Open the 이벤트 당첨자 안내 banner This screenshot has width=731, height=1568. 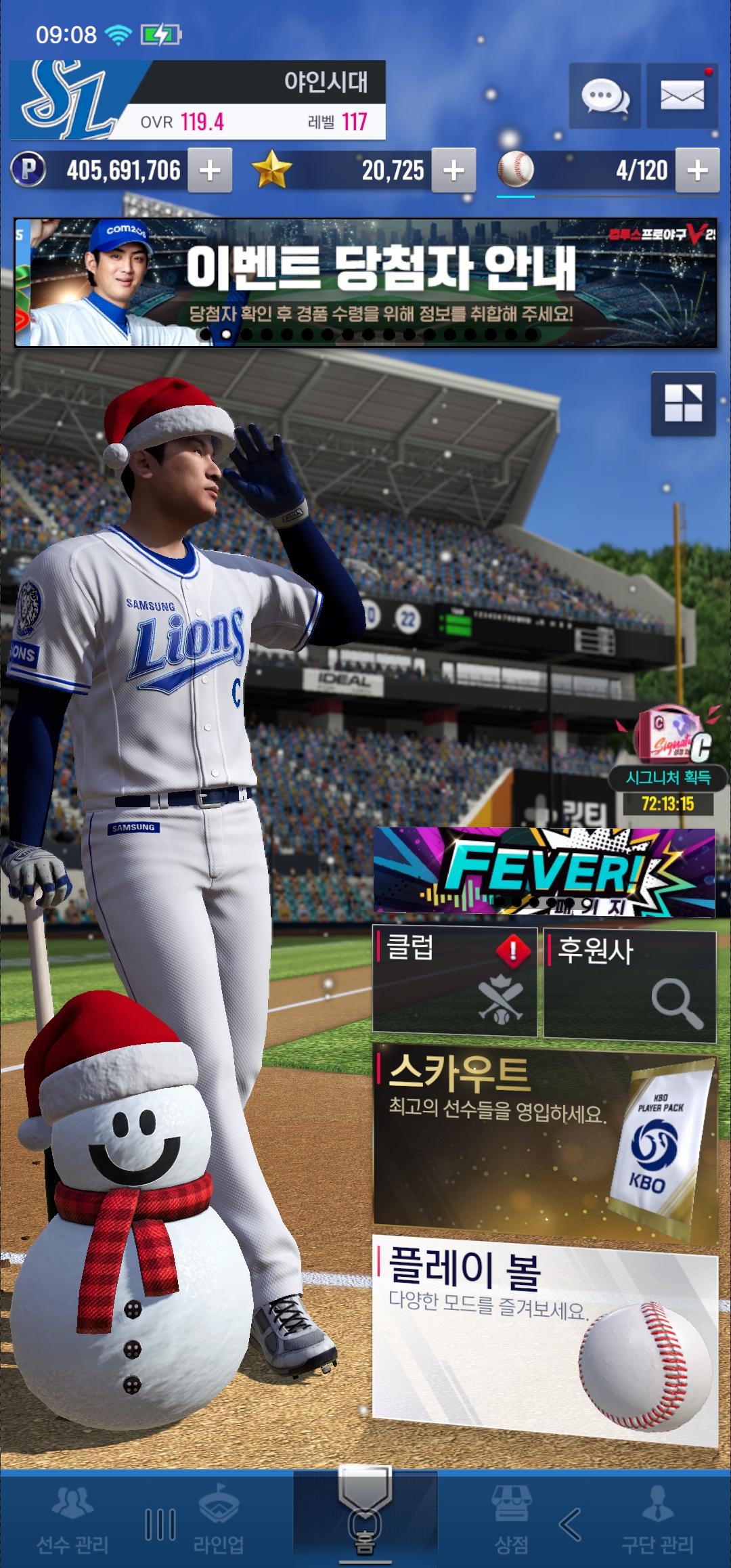(x=365, y=282)
